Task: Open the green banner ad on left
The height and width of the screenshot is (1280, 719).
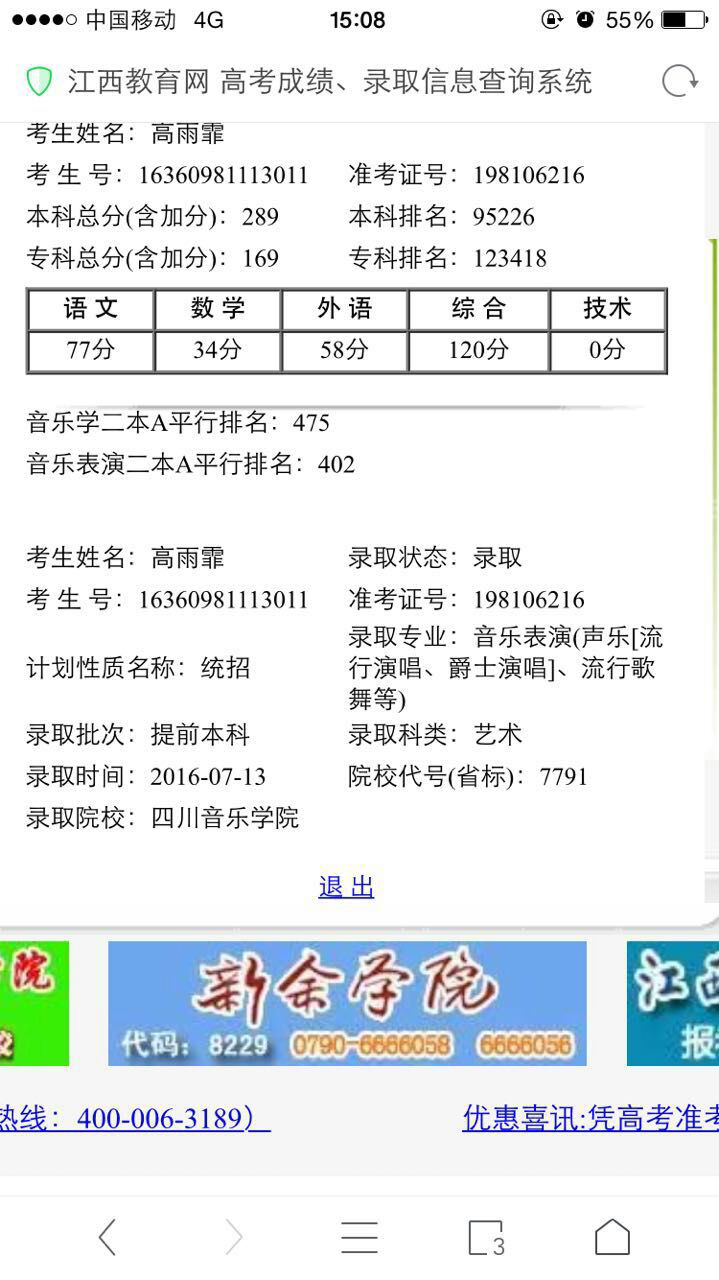Action: point(34,1003)
